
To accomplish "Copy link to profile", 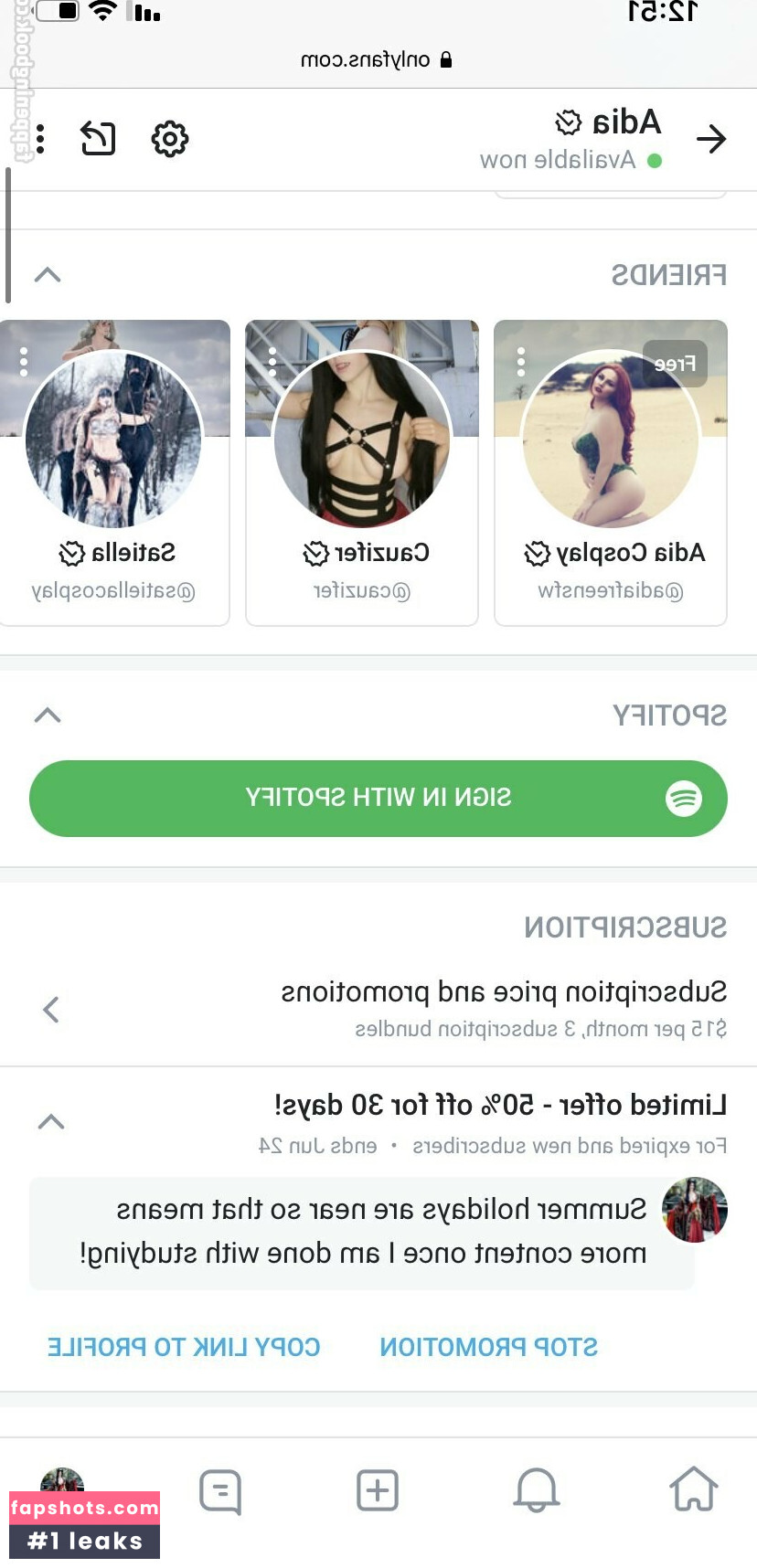I will click(184, 1347).
